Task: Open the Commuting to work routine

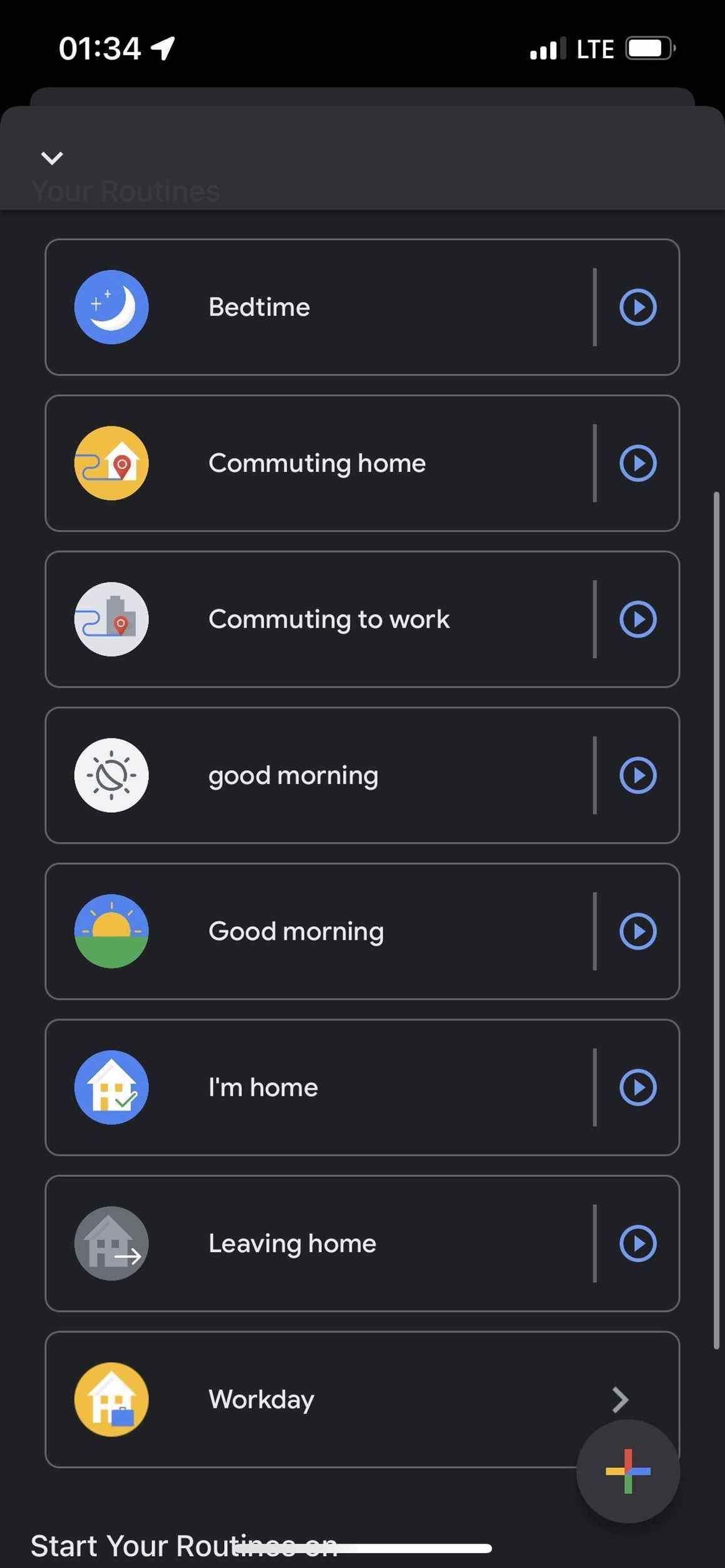Action: pos(319,619)
